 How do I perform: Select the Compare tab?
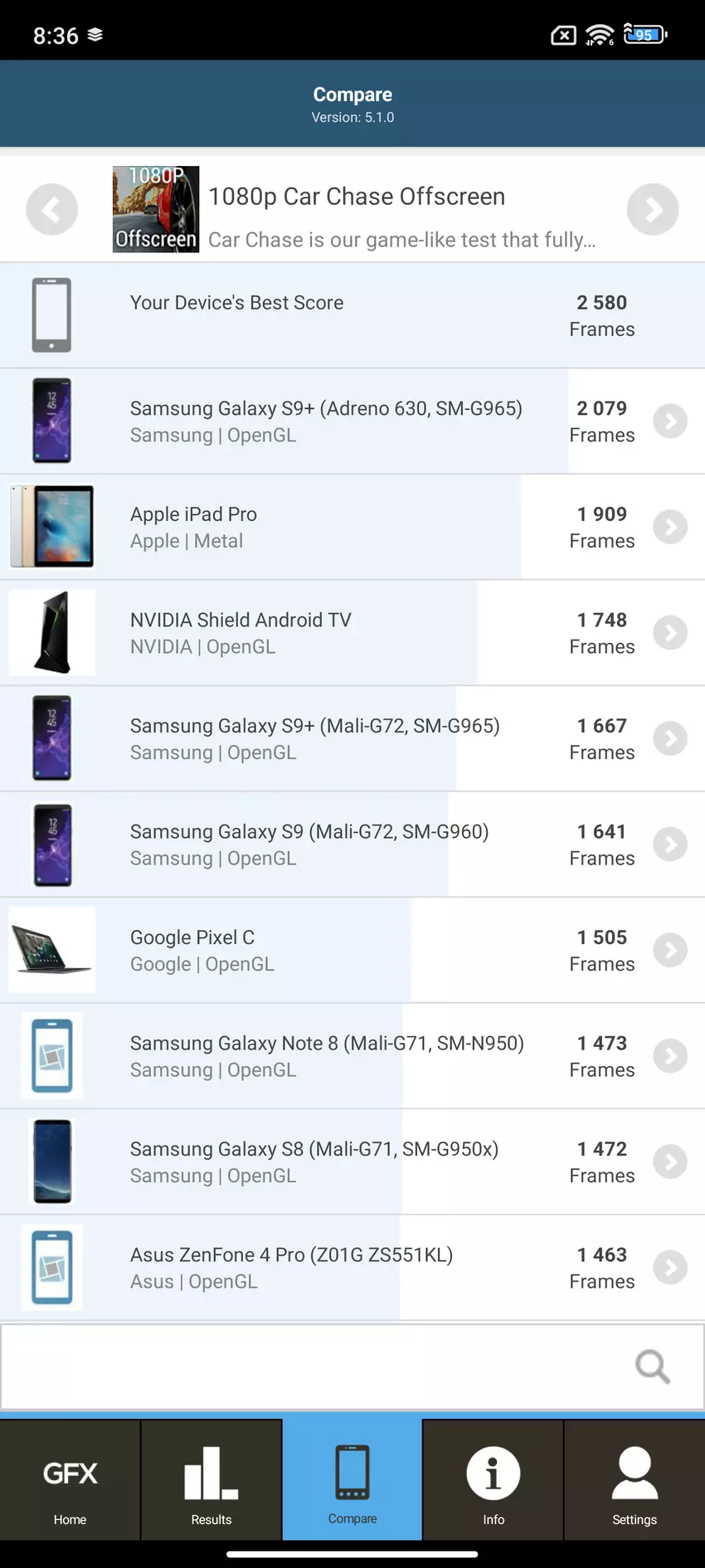[x=352, y=1481]
